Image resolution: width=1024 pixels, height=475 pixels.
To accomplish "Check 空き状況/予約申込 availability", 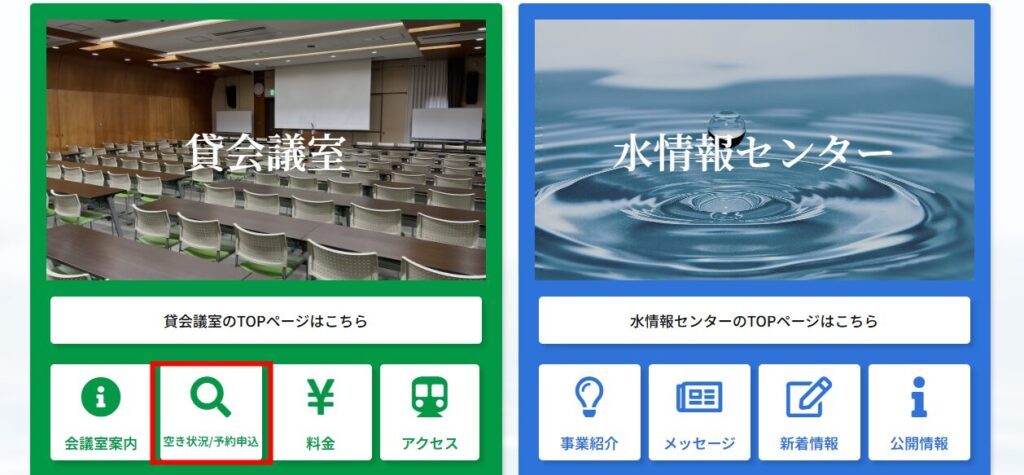I will [210, 412].
